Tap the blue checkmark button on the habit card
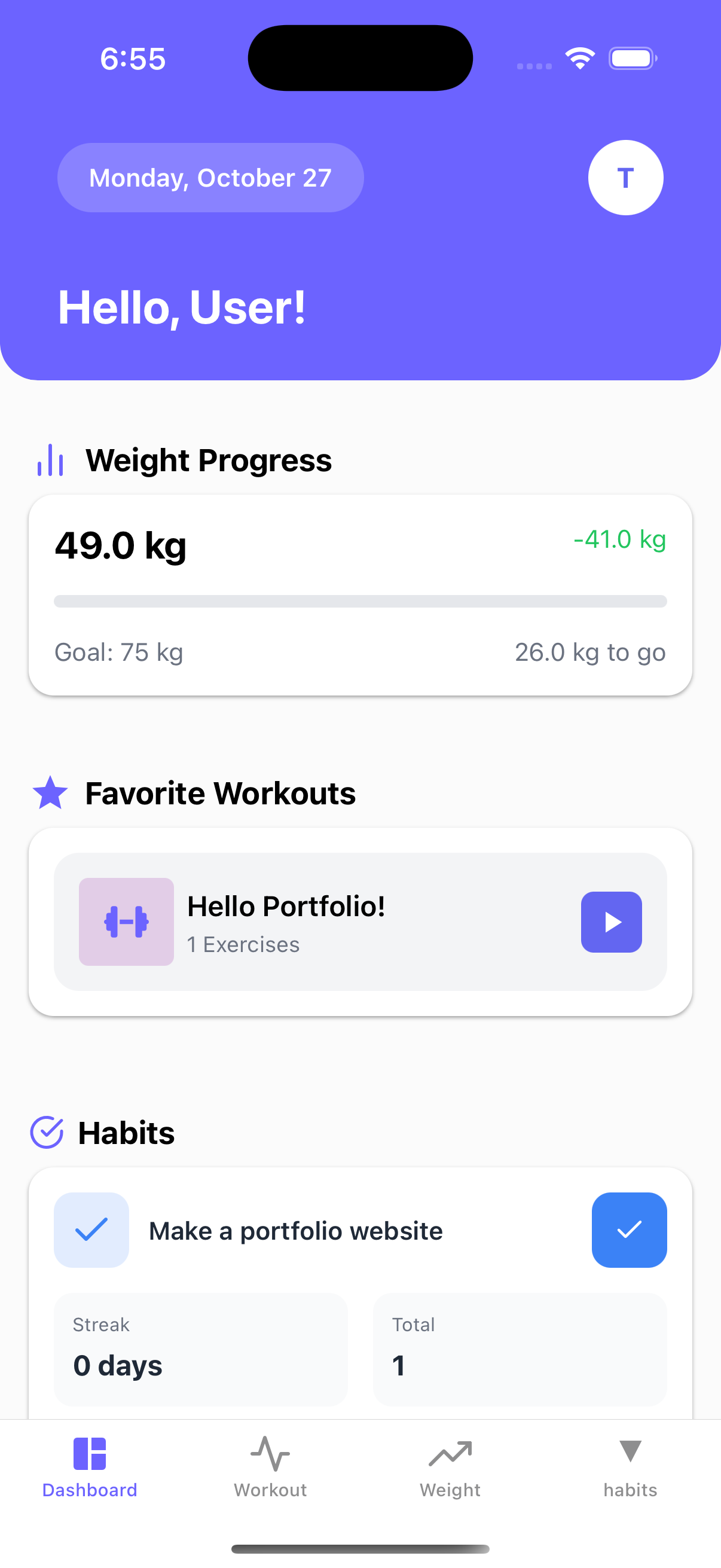The height and width of the screenshot is (1568, 721). tap(629, 1230)
